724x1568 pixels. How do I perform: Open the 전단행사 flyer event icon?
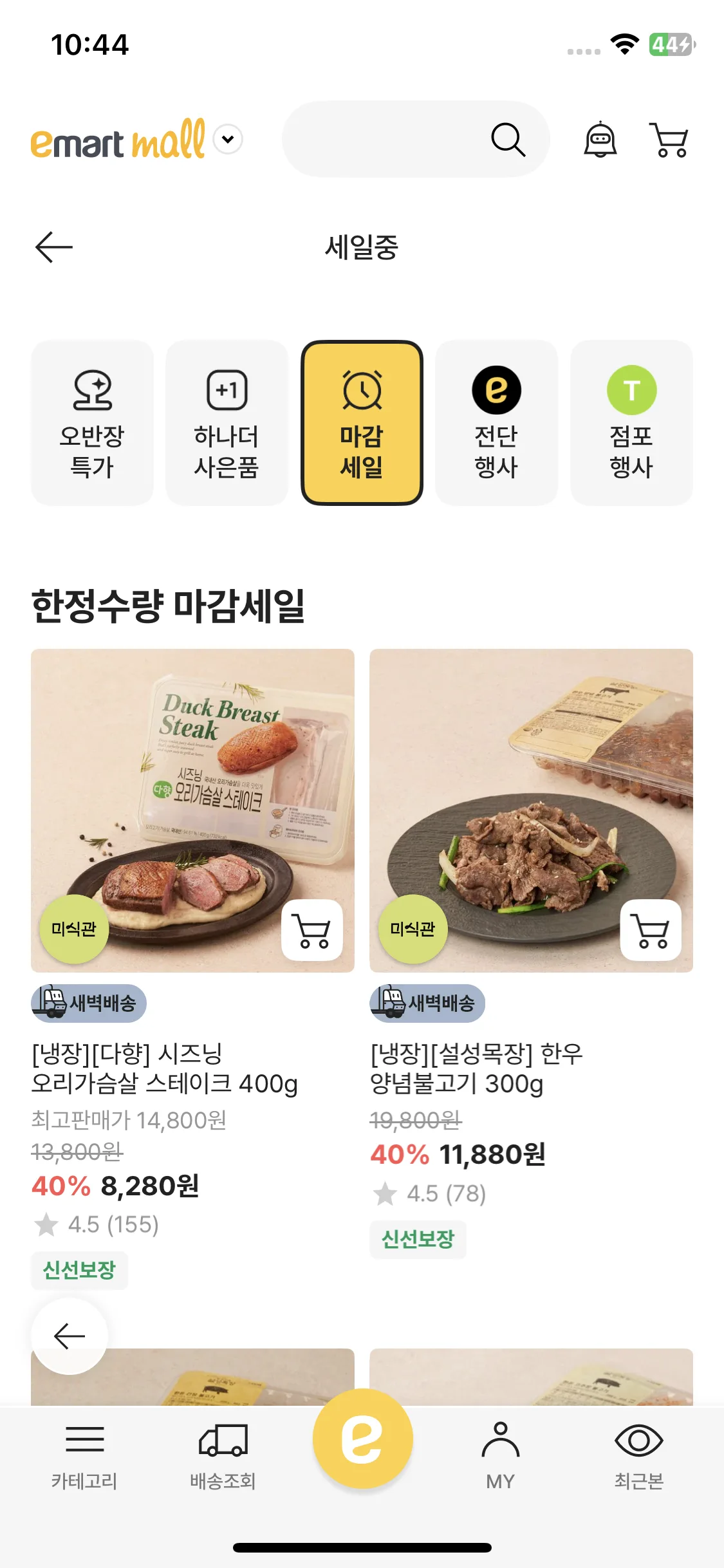[x=496, y=422]
